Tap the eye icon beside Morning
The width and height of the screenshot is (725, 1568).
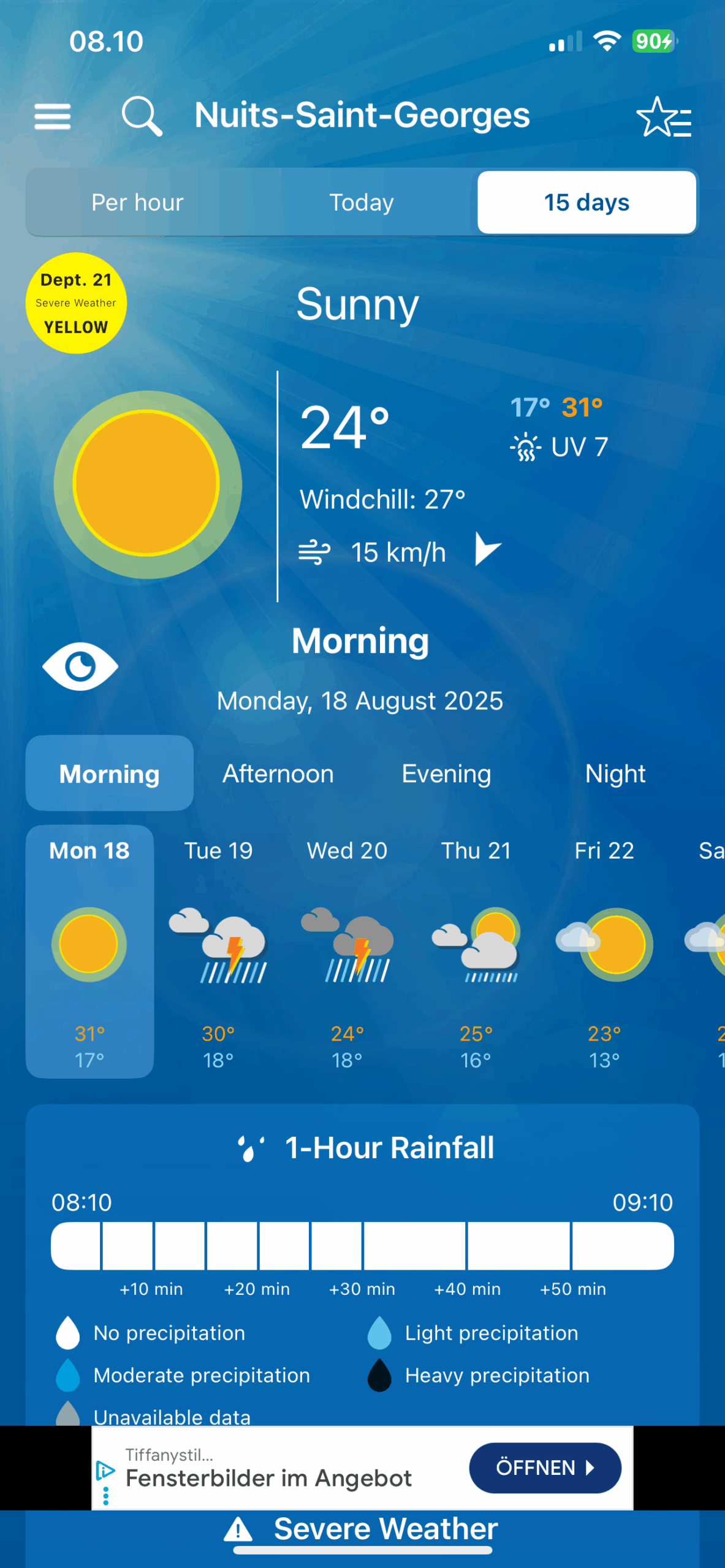(x=80, y=666)
